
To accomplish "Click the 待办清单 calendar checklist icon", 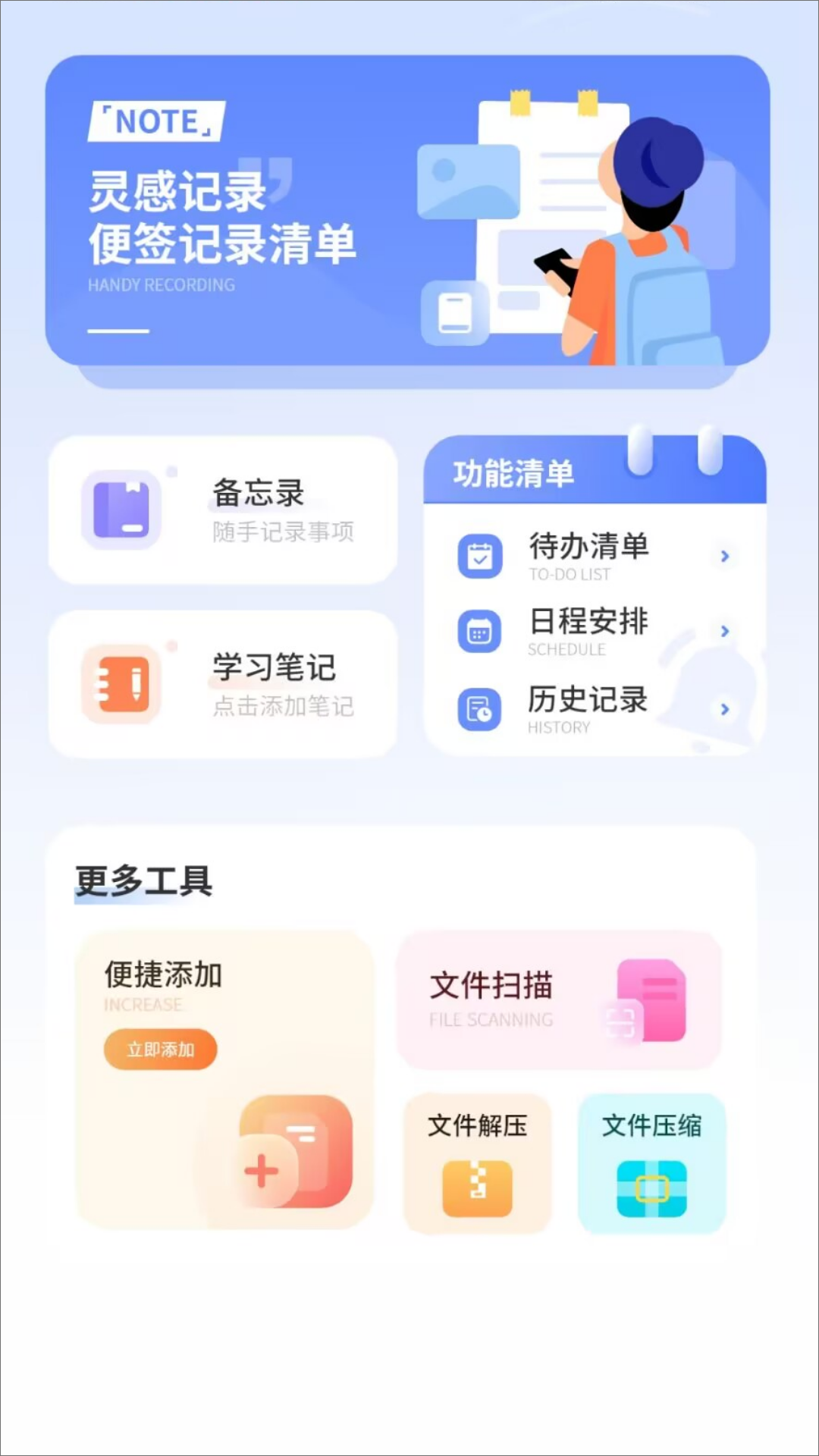I will 479,555.
